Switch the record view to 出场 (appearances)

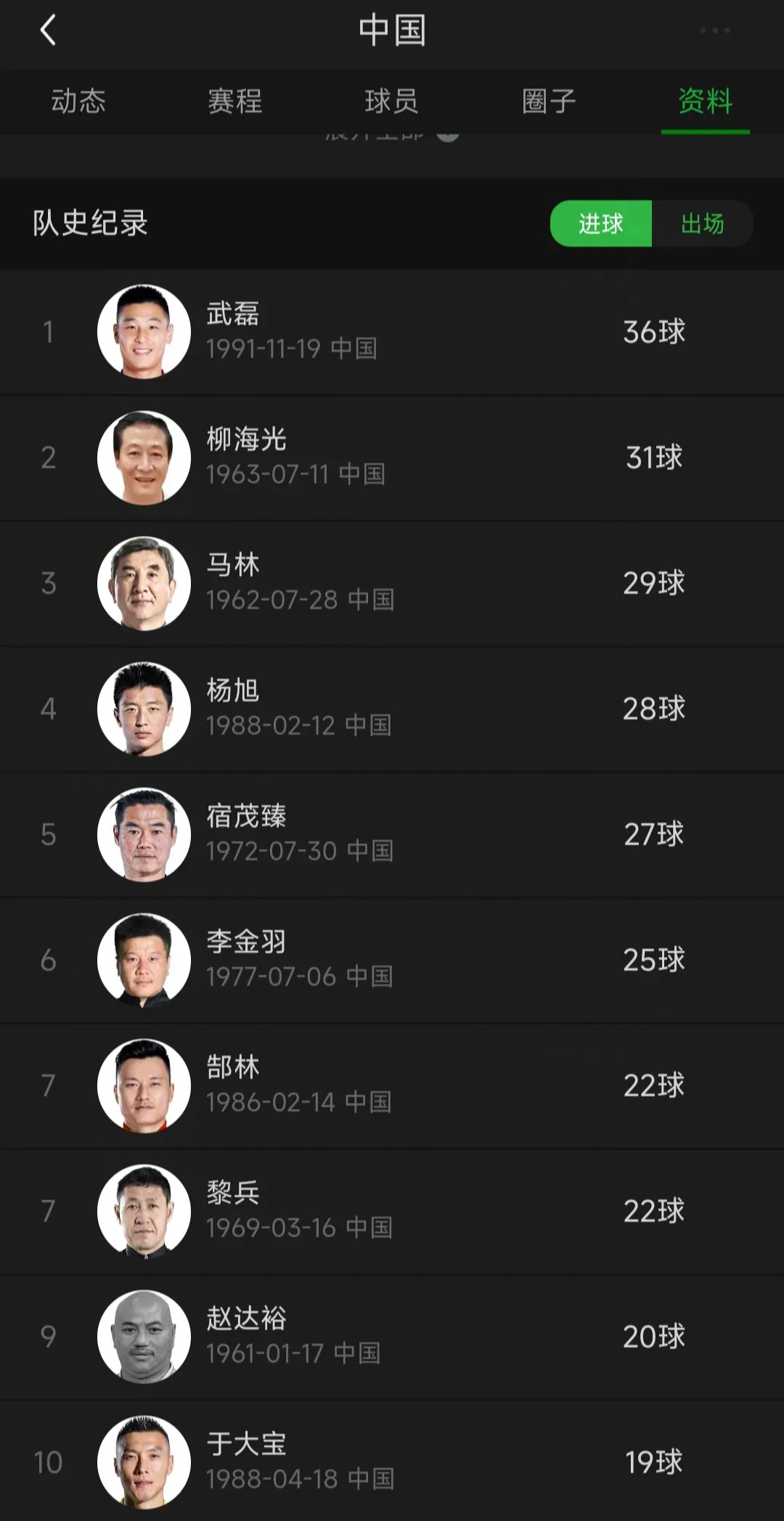(x=703, y=224)
